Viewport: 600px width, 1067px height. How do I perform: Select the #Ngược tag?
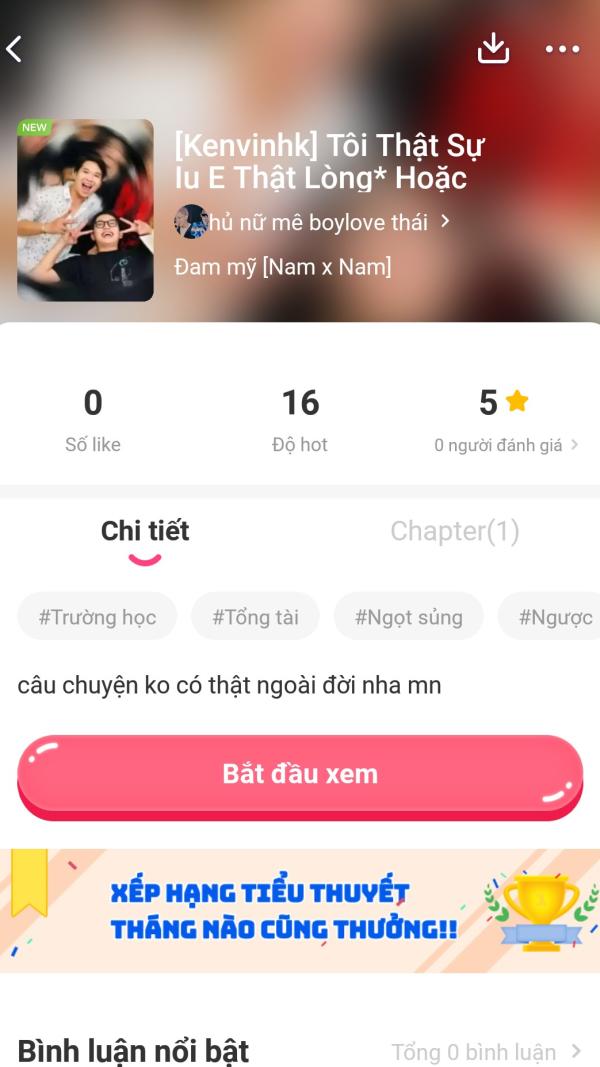[x=550, y=617]
